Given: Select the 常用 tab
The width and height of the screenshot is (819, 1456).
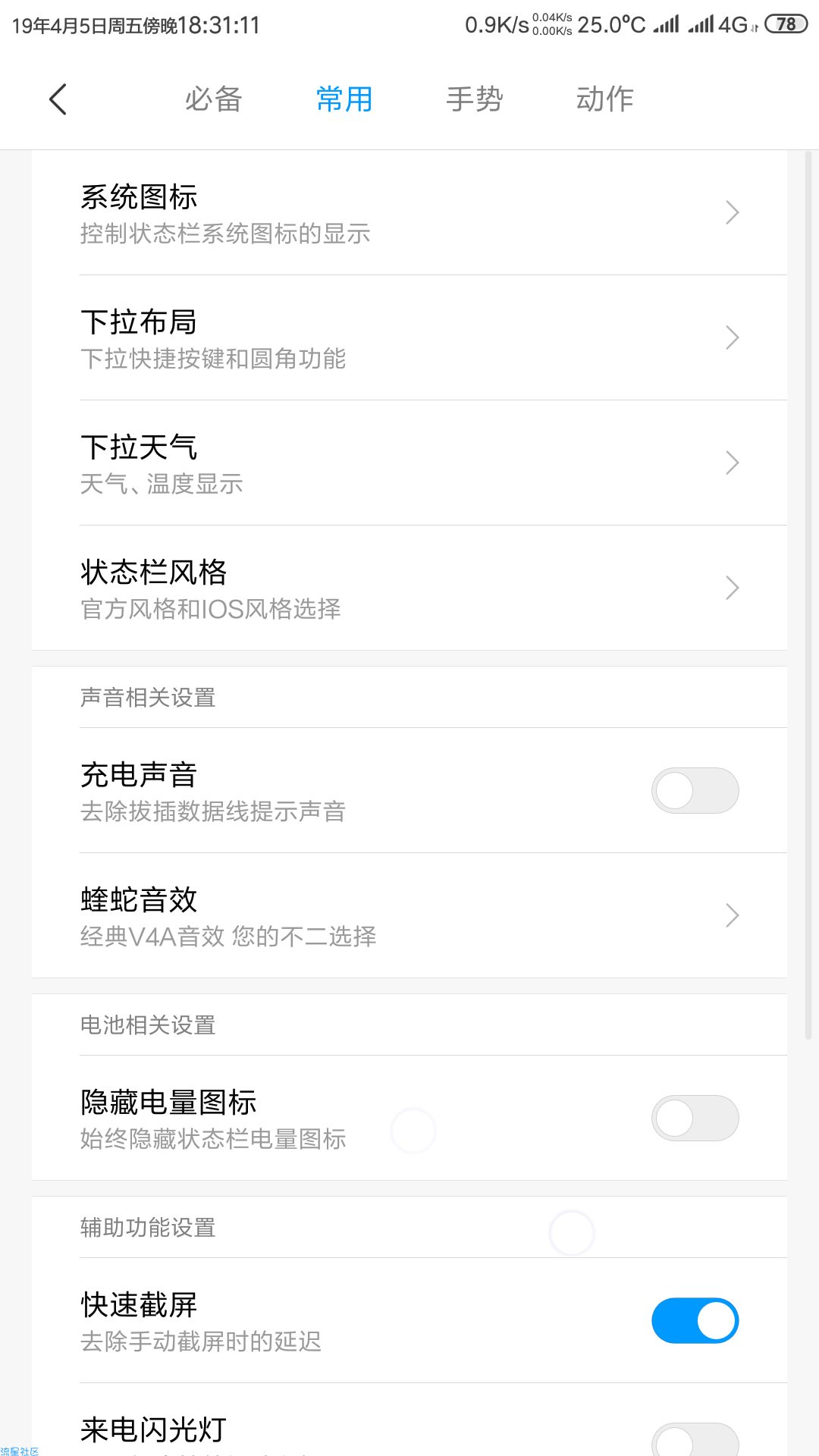Looking at the screenshot, I should point(344,99).
